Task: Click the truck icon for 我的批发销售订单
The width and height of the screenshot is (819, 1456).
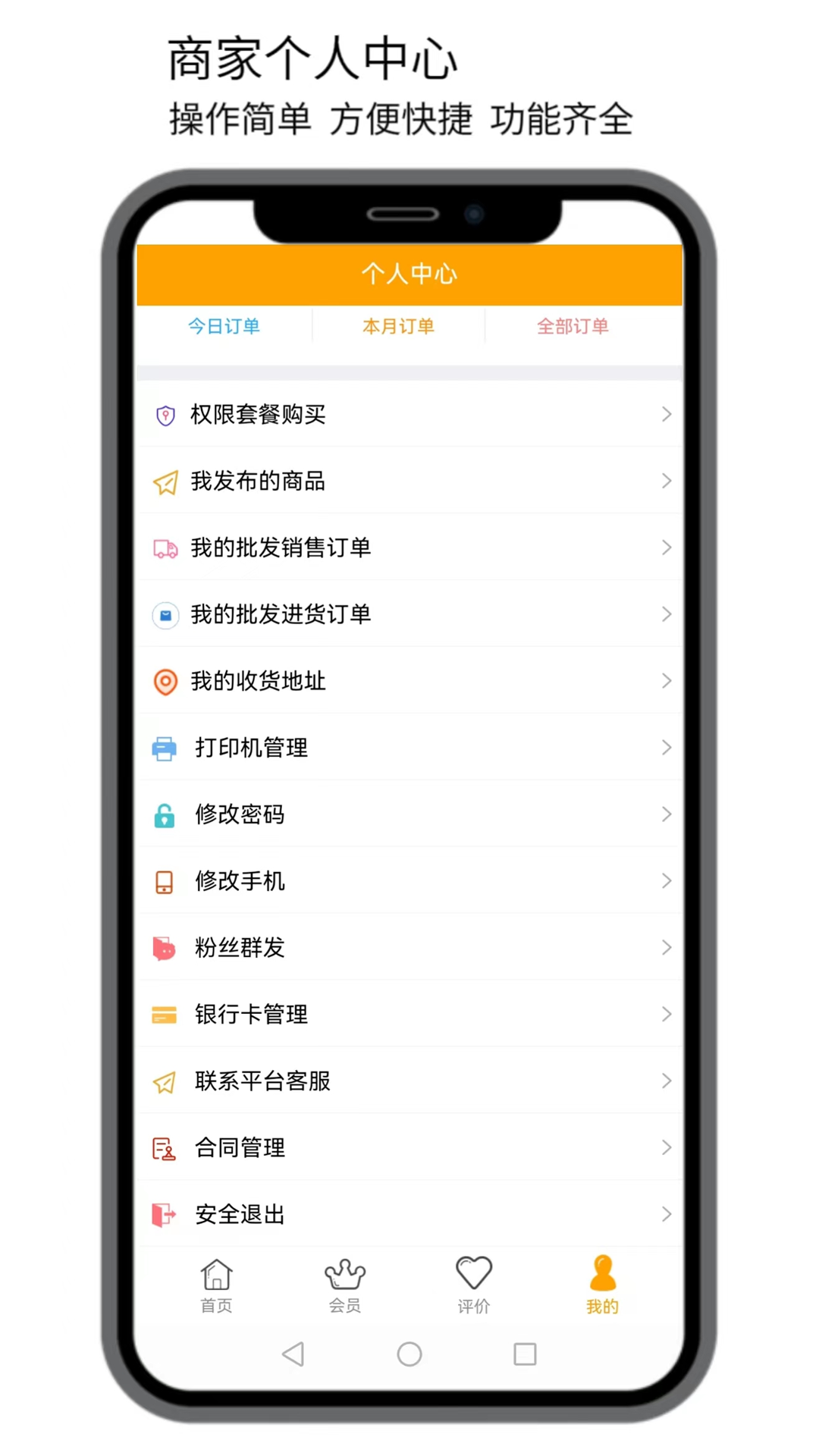Action: [165, 548]
